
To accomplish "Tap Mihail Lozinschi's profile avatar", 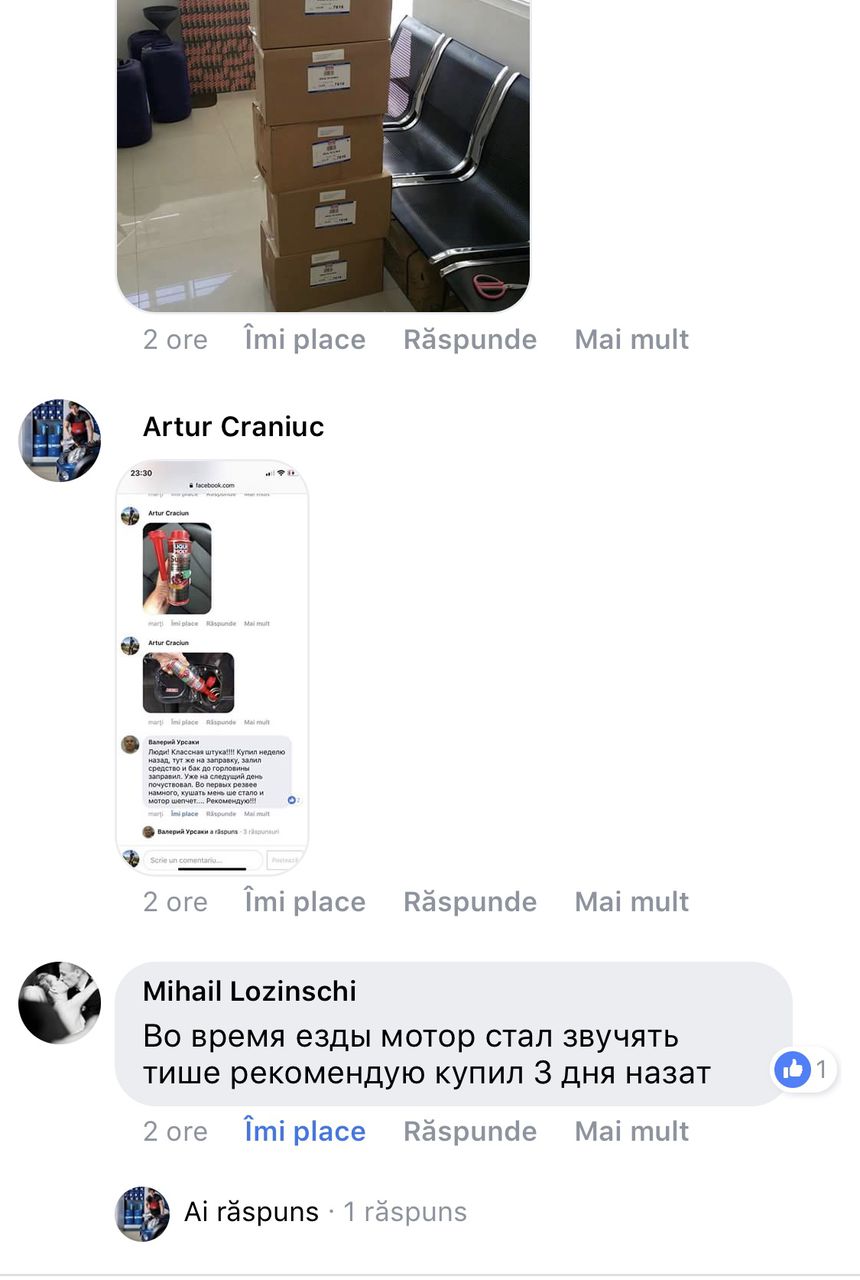I will [x=60, y=1003].
